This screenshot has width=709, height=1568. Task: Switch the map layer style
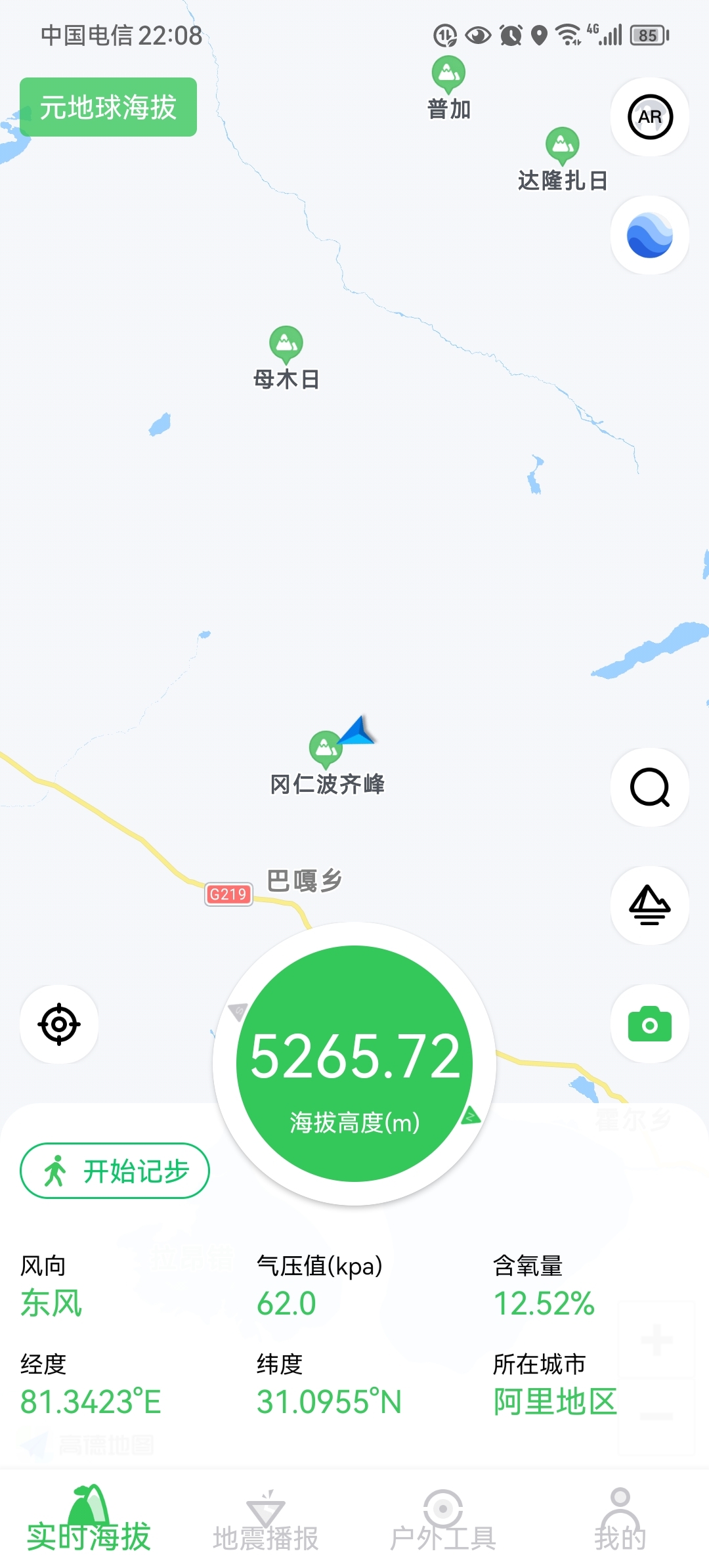pos(649,905)
